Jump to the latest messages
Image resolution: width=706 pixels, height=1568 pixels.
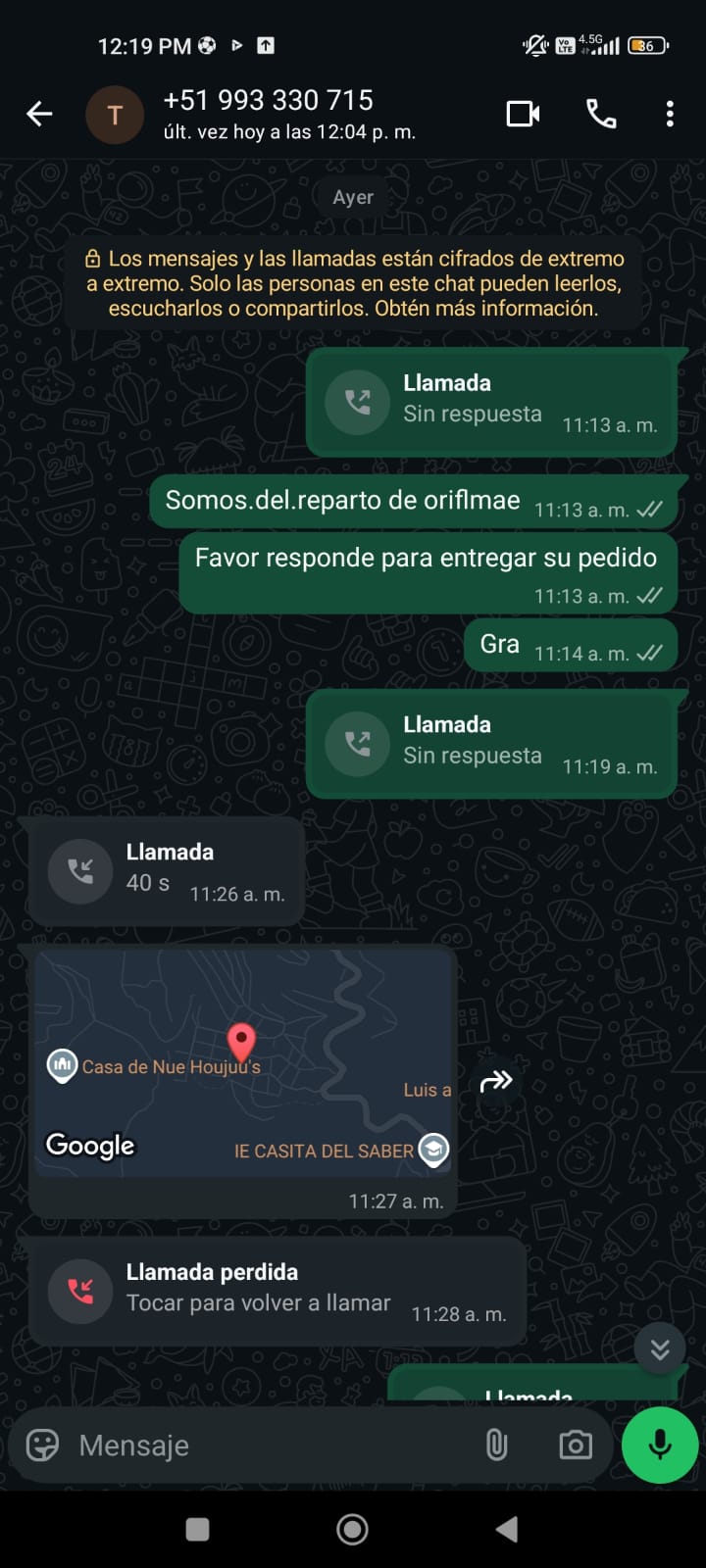tap(660, 1349)
